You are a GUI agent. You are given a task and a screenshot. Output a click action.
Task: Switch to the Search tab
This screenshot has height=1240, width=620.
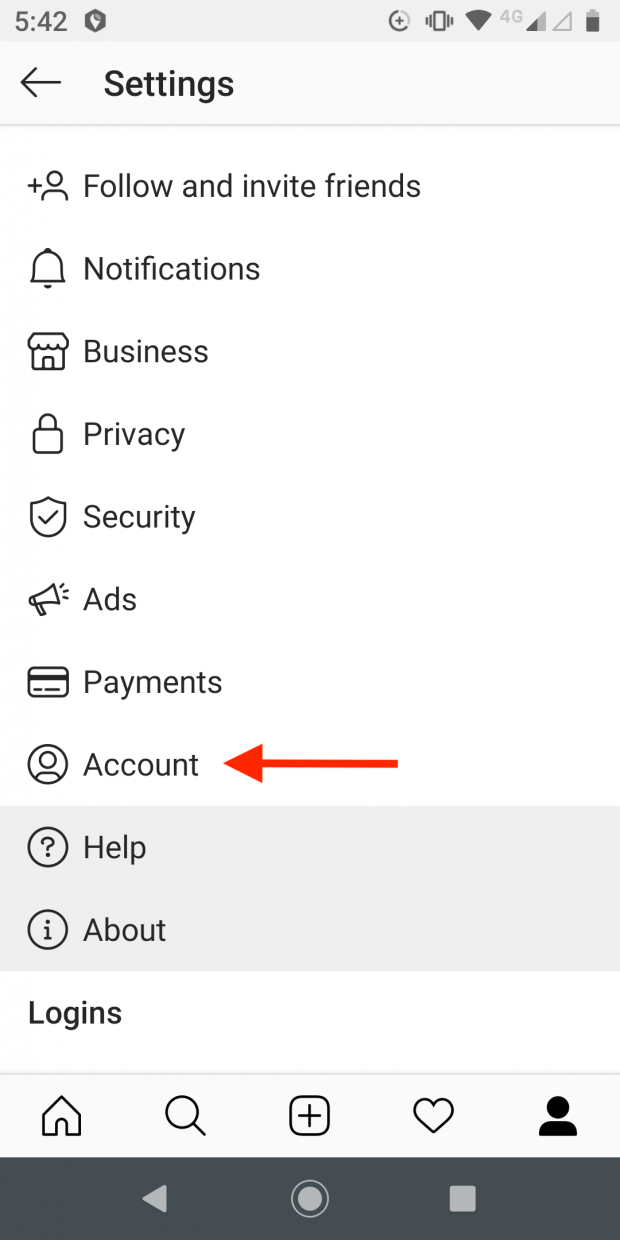[x=186, y=1116]
